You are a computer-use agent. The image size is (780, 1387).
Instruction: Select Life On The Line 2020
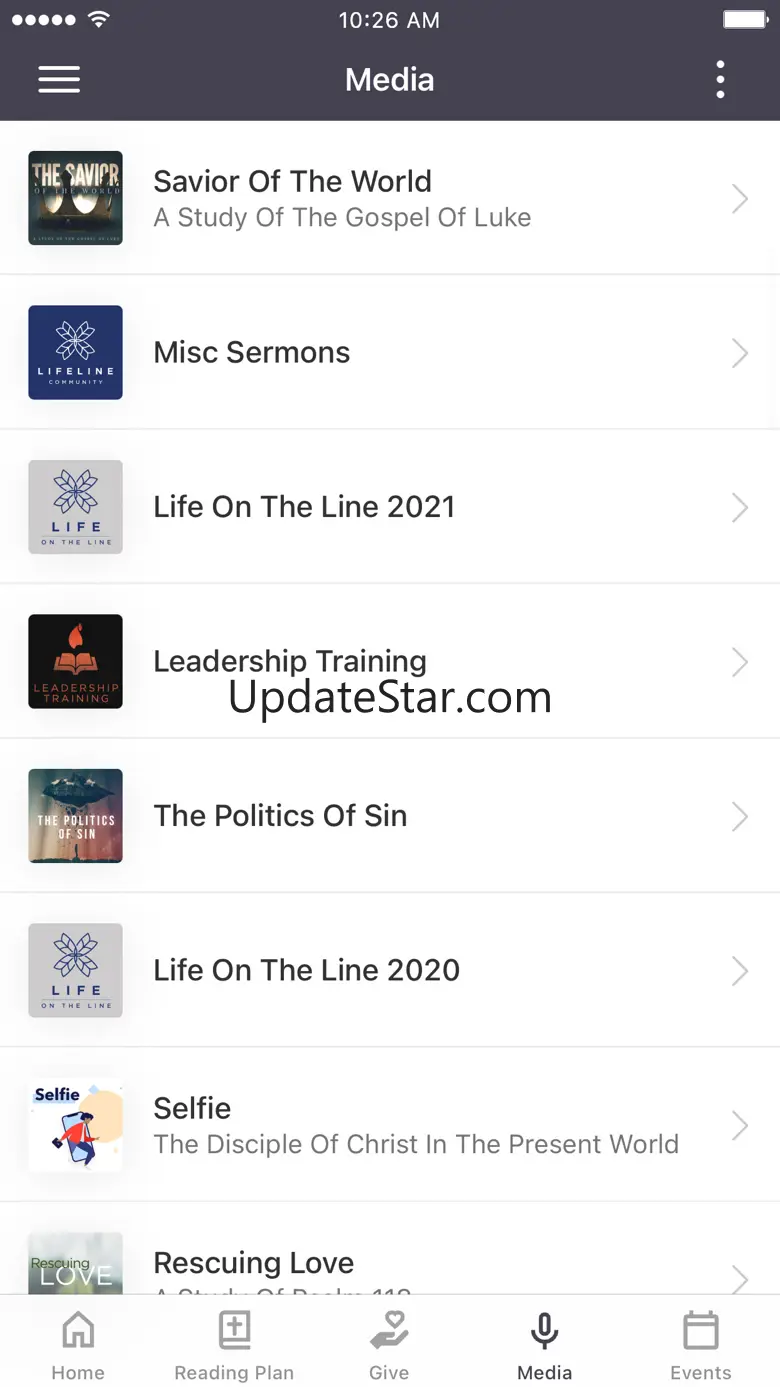(390, 970)
